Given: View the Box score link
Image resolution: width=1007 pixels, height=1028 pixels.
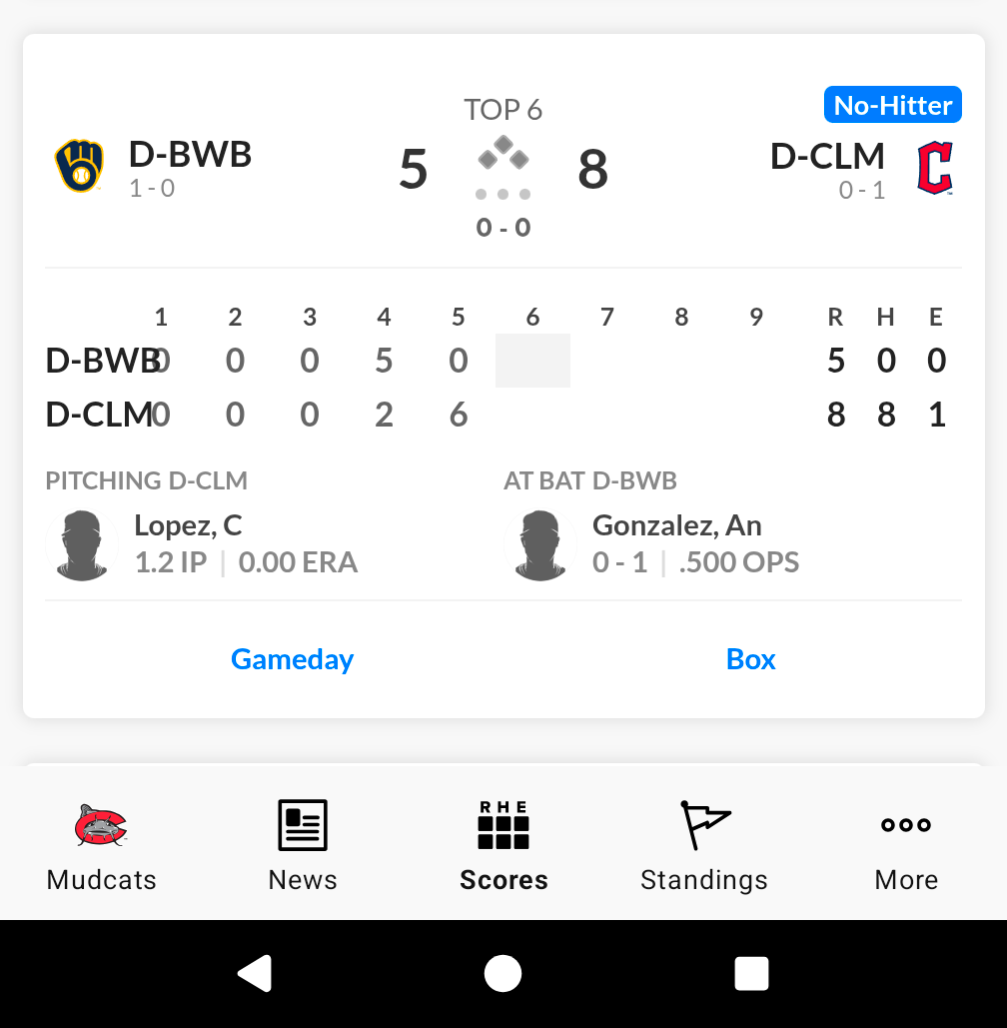Looking at the screenshot, I should (751, 660).
